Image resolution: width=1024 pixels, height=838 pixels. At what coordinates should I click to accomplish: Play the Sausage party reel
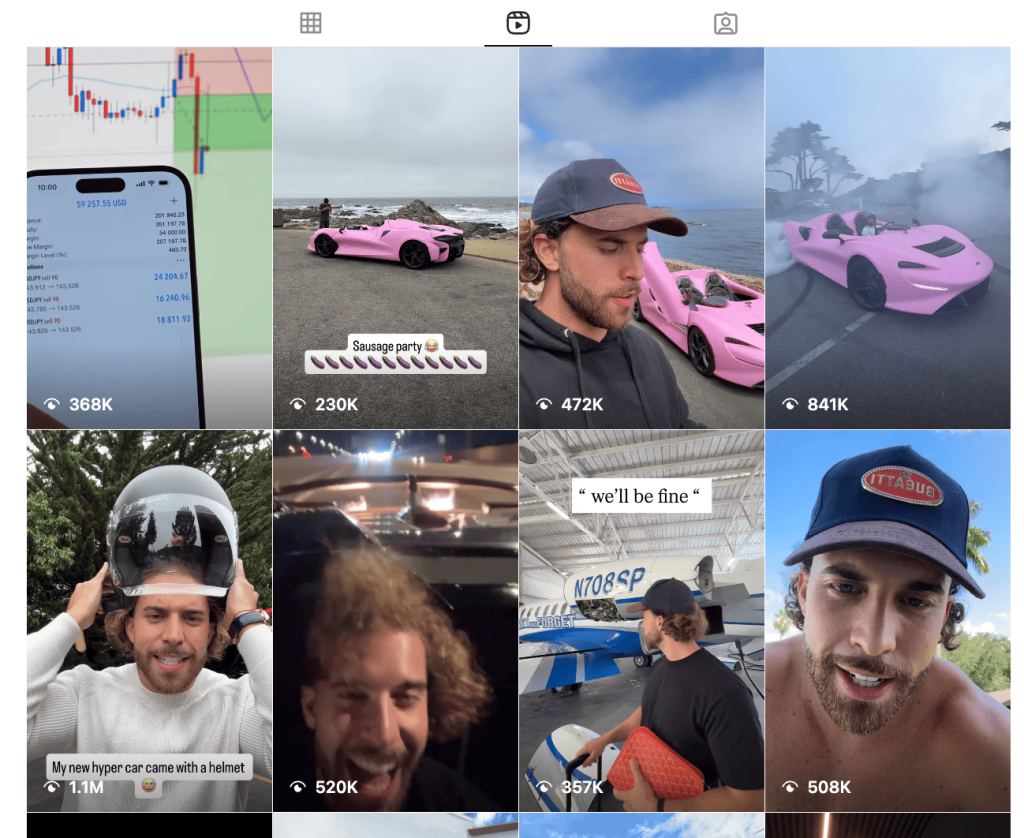click(395, 238)
